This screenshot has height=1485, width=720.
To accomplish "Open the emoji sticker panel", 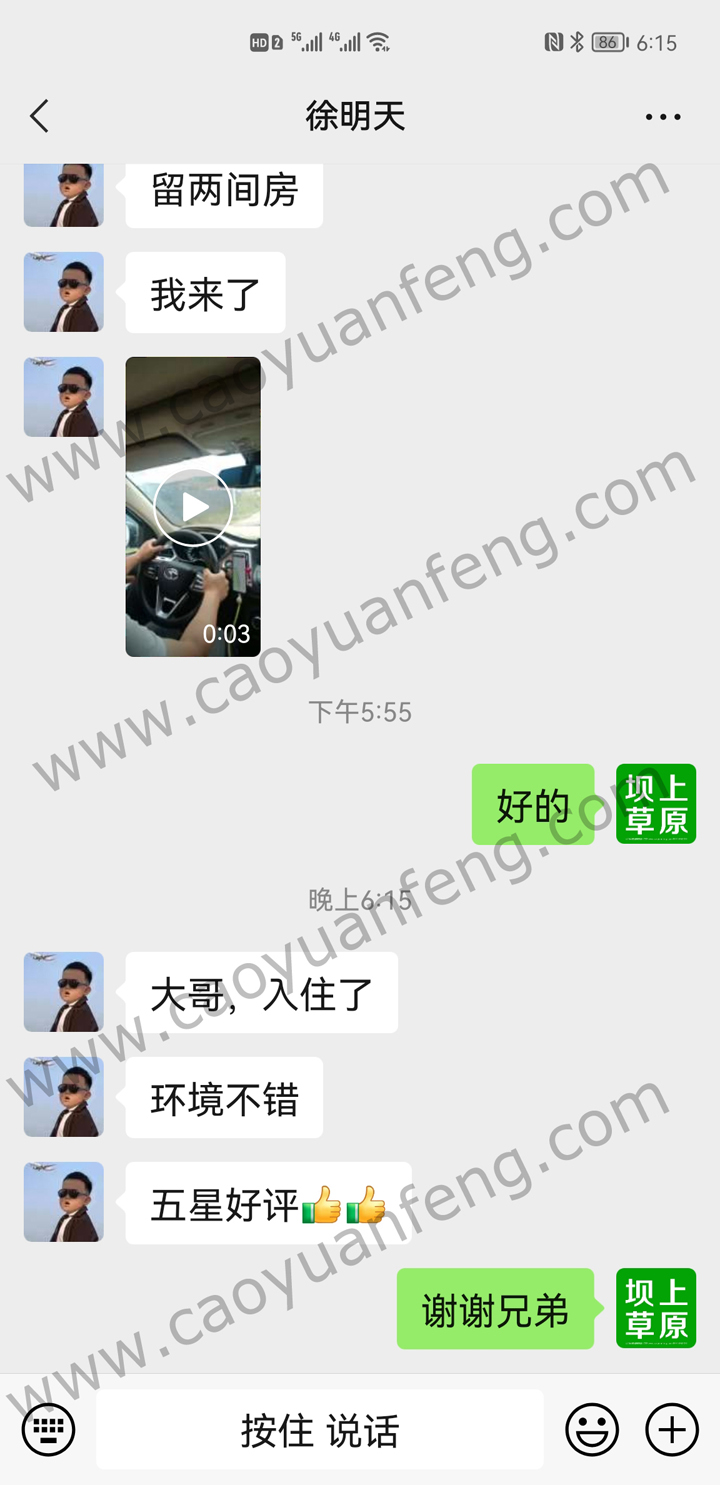I will pyautogui.click(x=592, y=1430).
